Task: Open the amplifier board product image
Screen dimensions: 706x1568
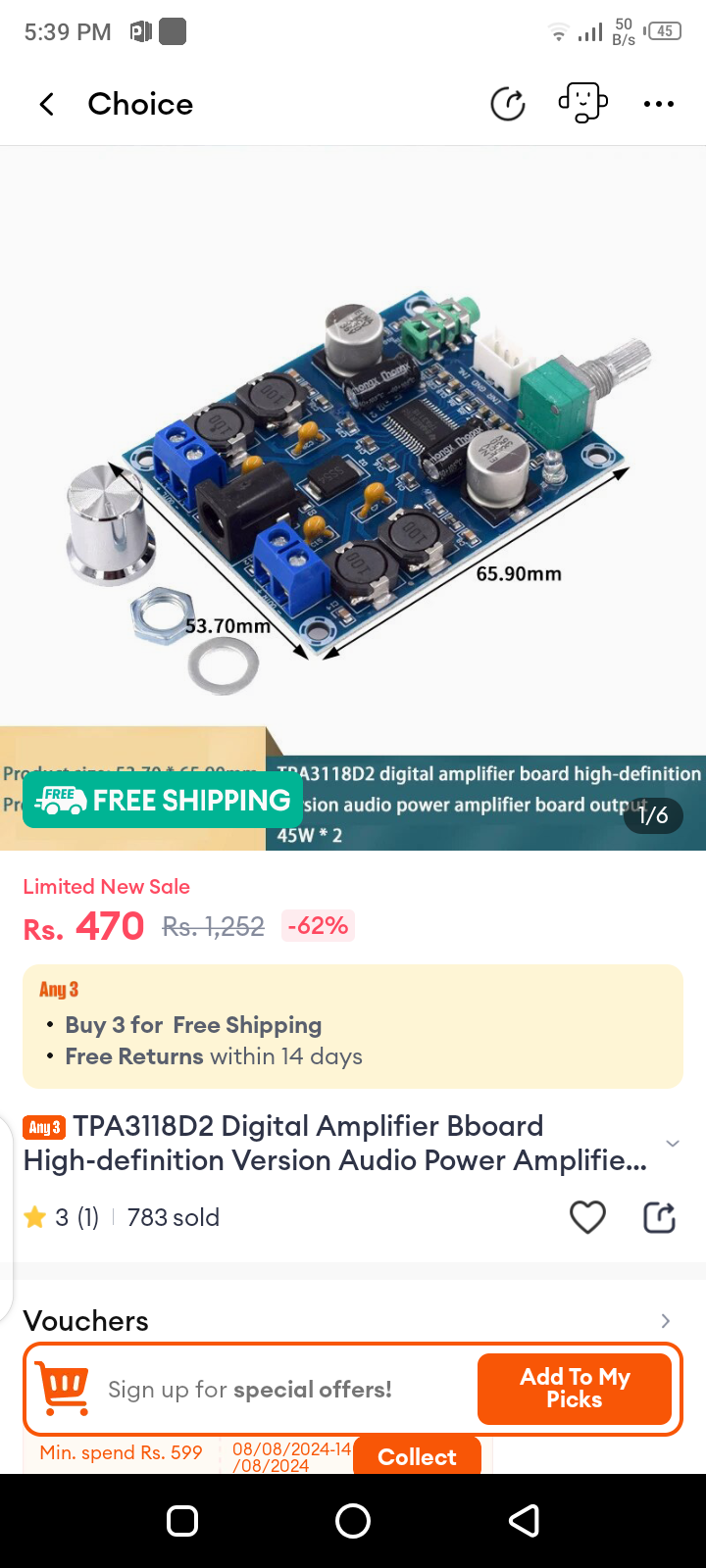Action: tap(353, 470)
